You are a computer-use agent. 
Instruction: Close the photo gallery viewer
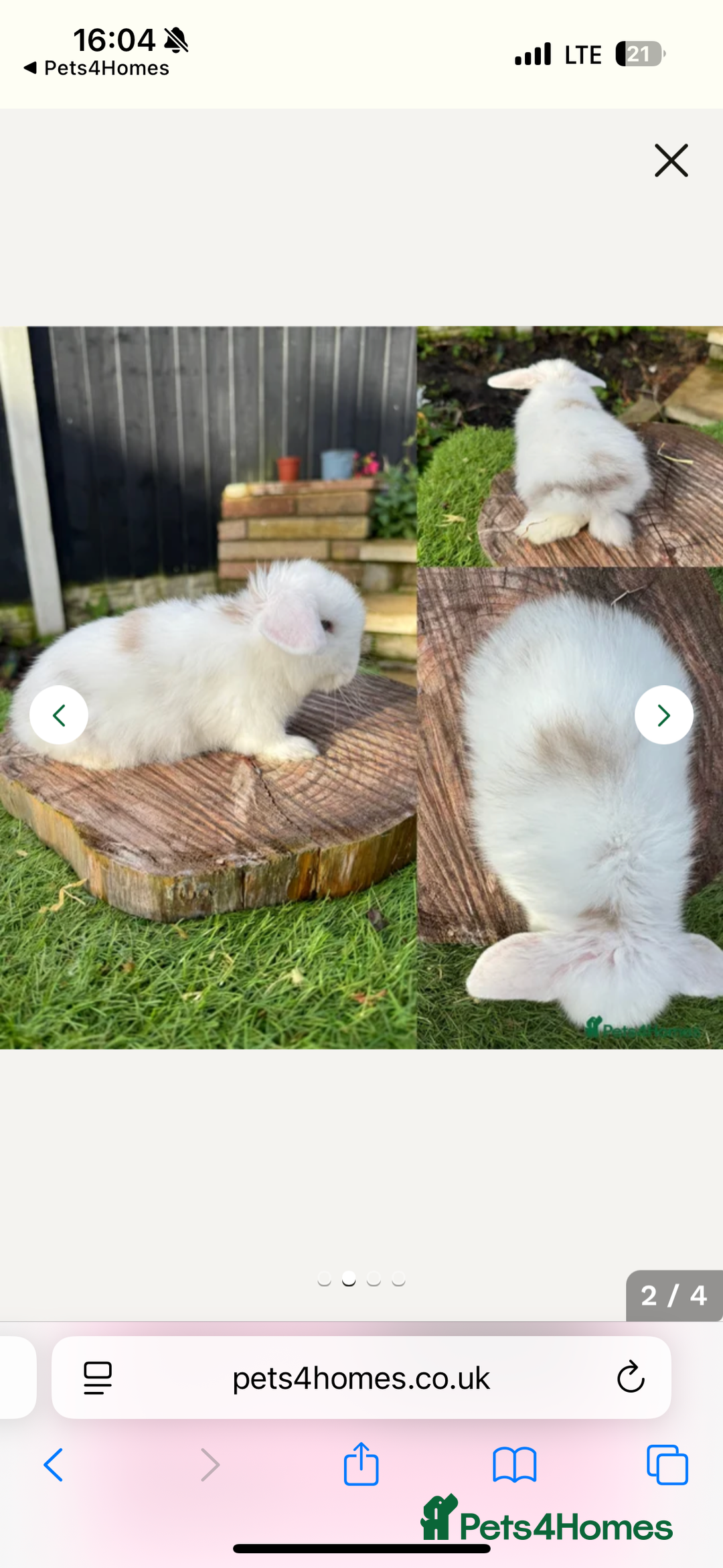[671, 161]
